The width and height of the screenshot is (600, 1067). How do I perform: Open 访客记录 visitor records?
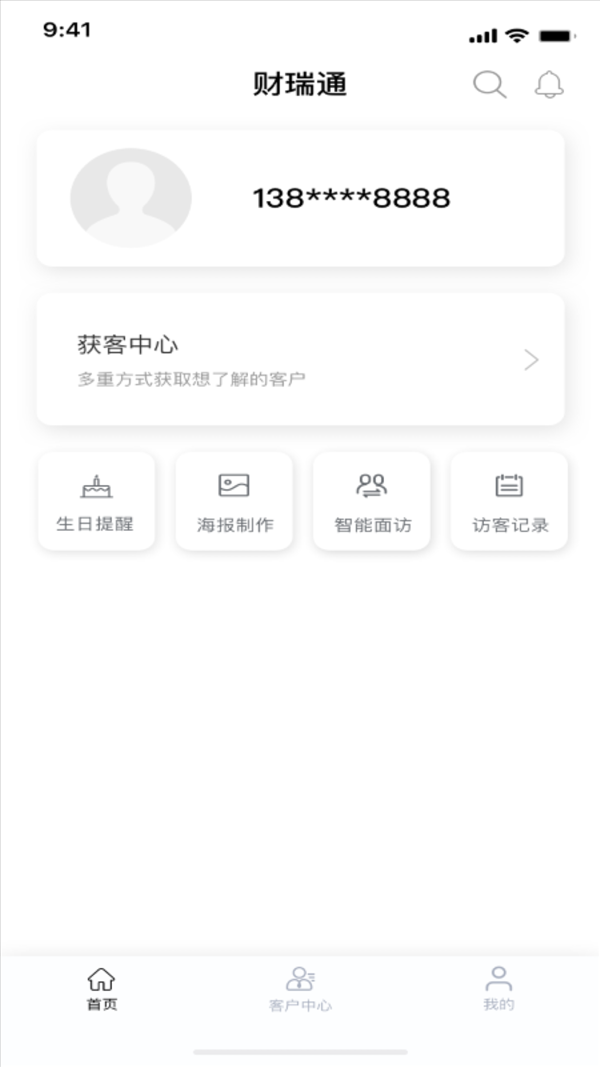(509, 501)
